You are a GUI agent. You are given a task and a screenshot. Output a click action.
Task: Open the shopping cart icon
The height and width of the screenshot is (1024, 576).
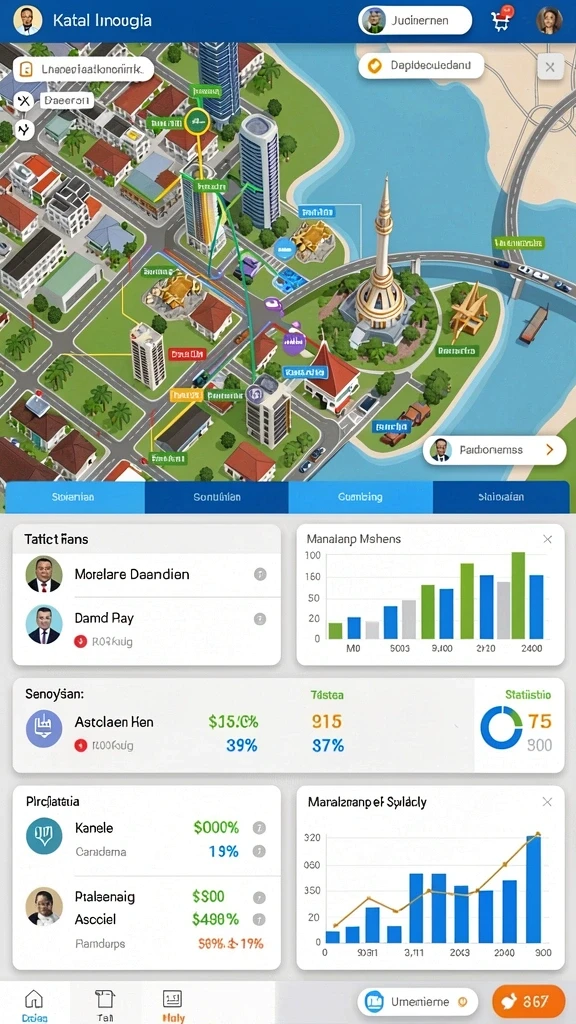pos(502,20)
